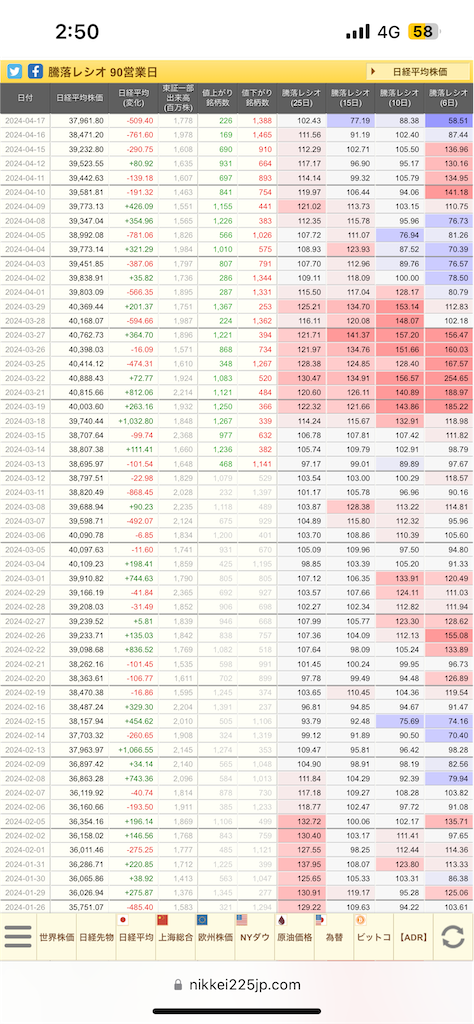
Task: Refresh the page with reload icon
Action: click(452, 937)
